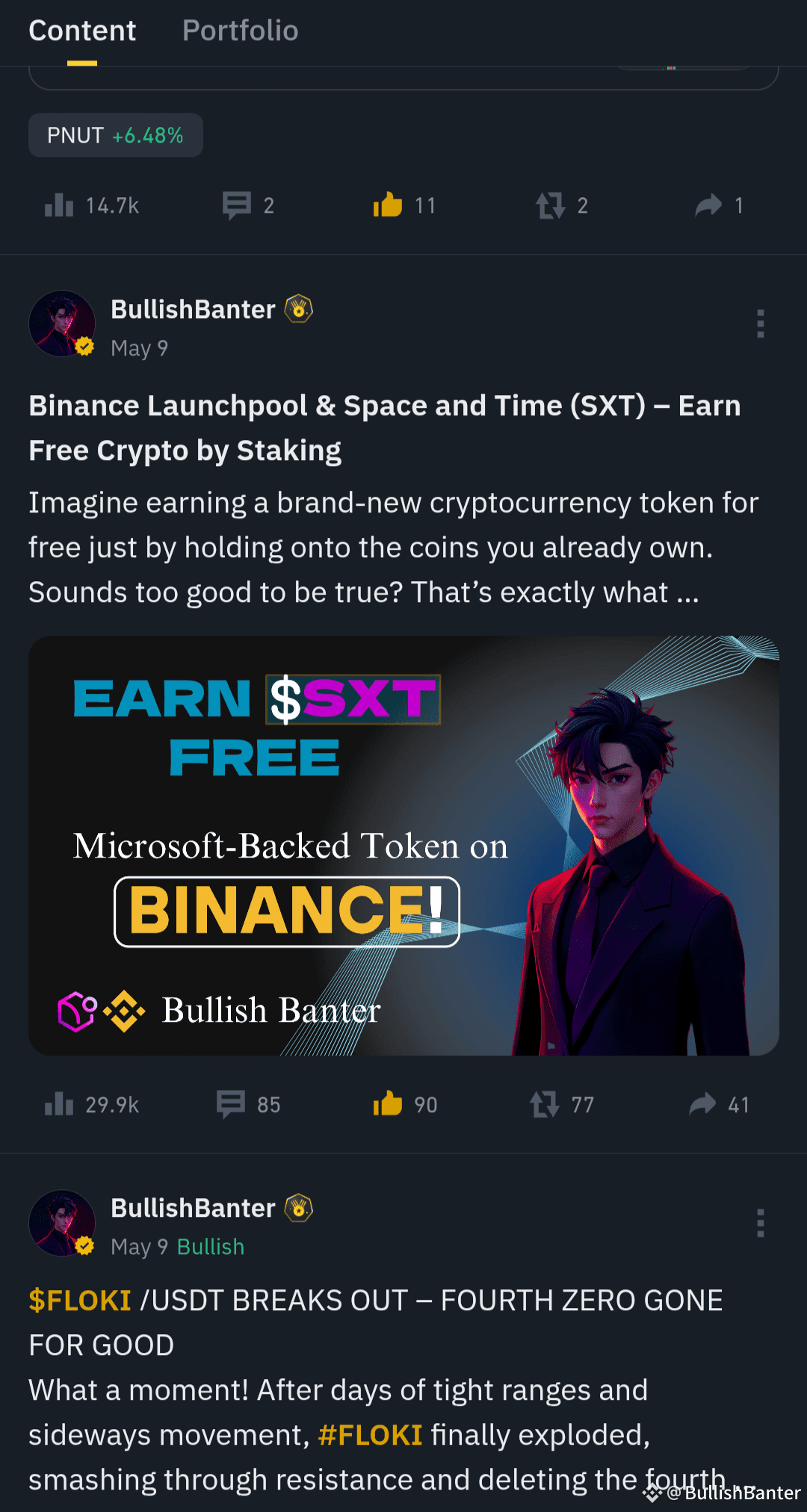Viewport: 807px width, 1512px height.
Task: Select the Content tab
Action: [82, 31]
